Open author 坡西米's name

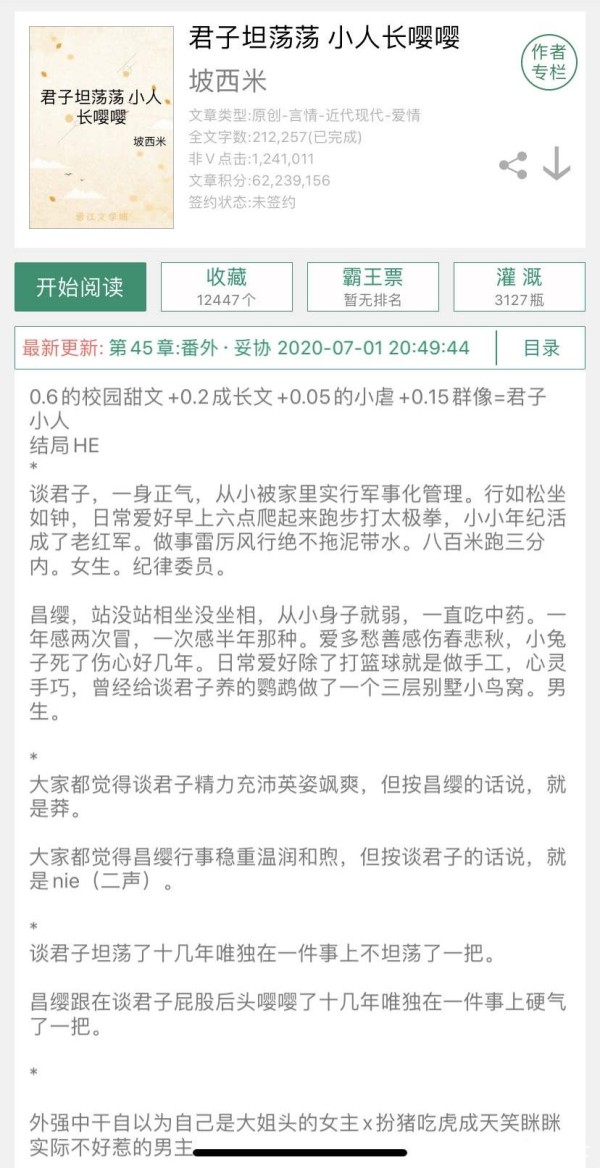point(228,81)
